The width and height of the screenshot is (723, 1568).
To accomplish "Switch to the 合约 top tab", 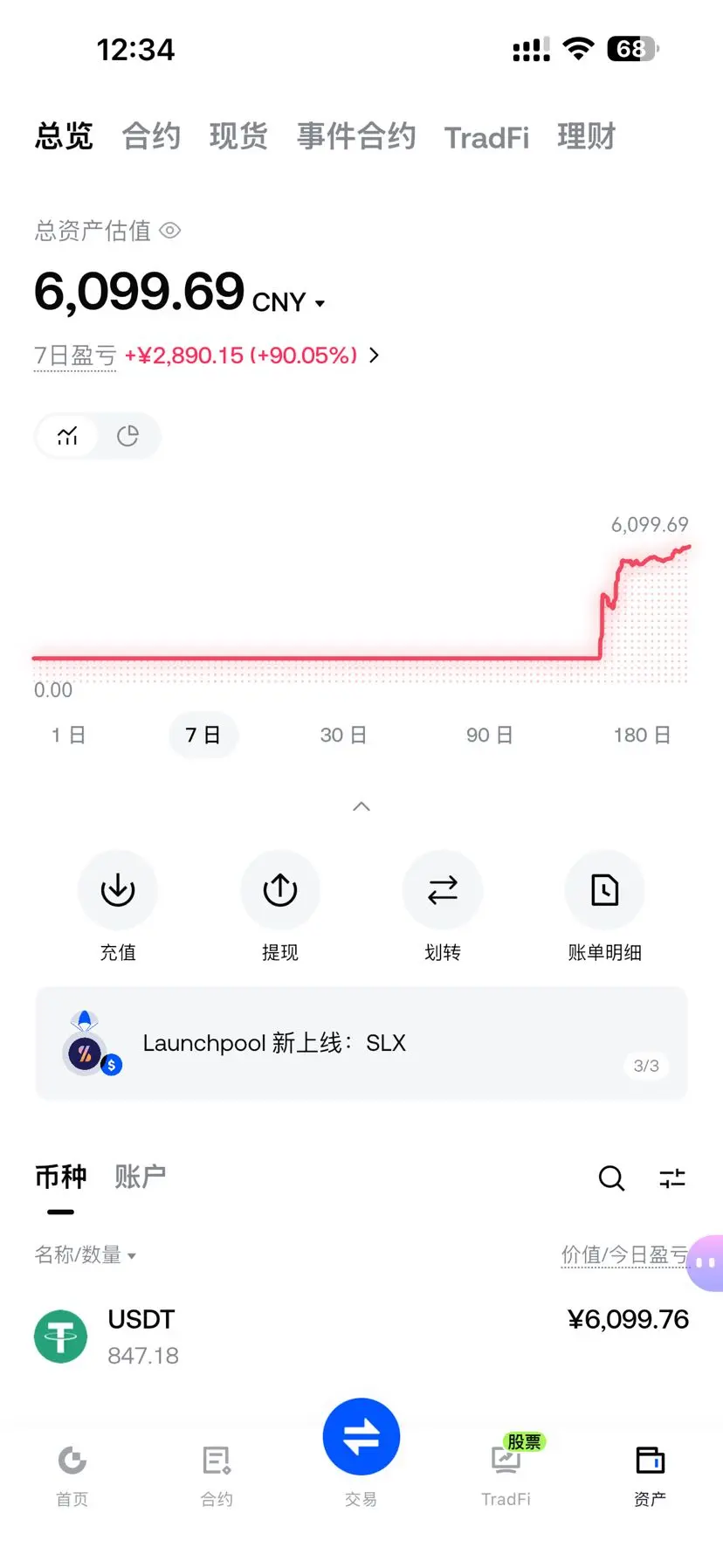I will click(151, 136).
